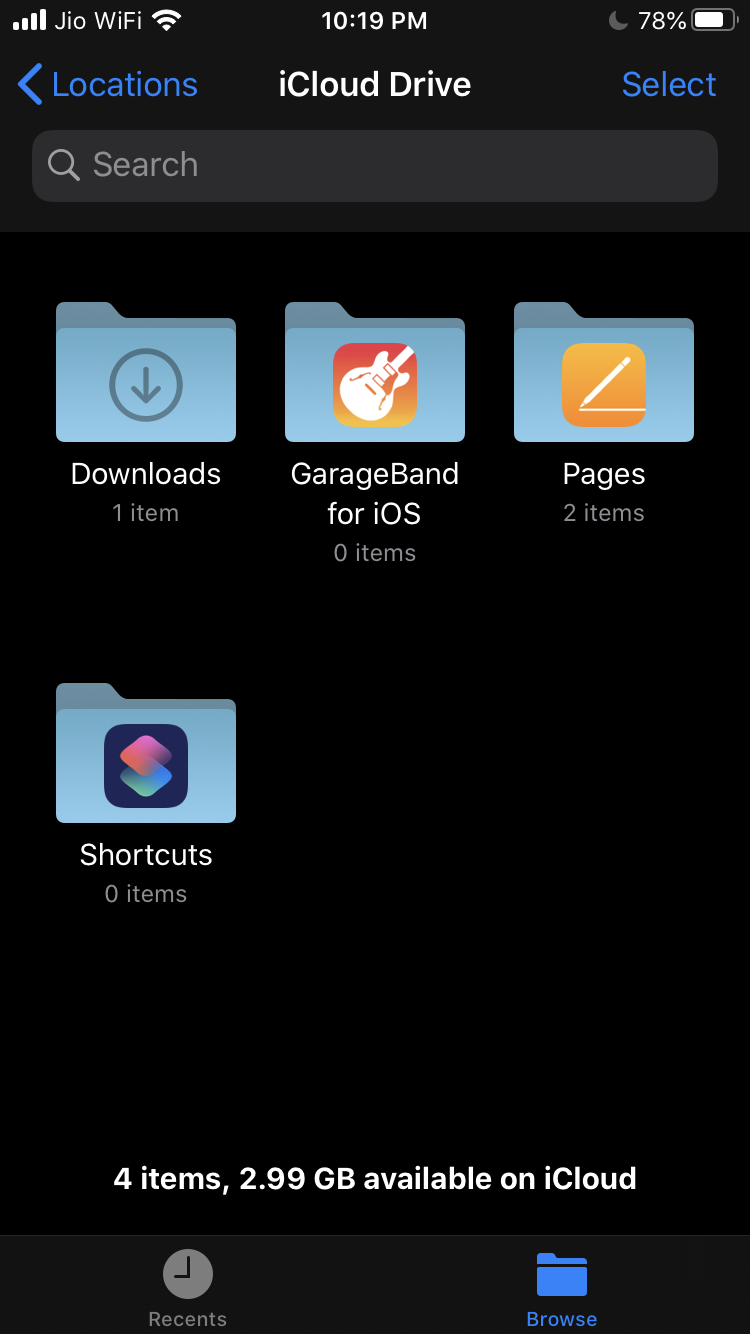Switch to the Recents tab
Viewport: 750px width, 1334px height.
(x=187, y=1288)
